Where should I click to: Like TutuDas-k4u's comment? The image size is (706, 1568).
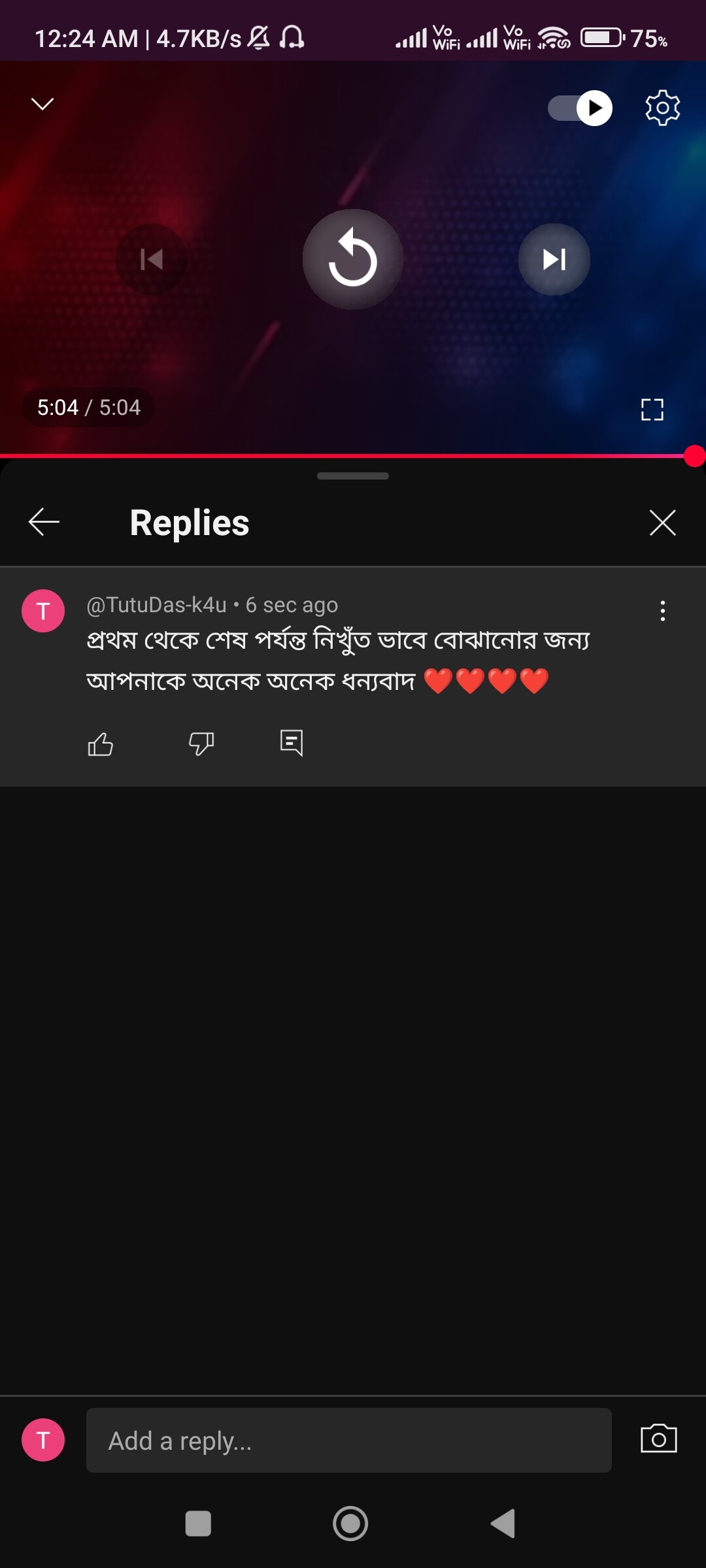[101, 743]
